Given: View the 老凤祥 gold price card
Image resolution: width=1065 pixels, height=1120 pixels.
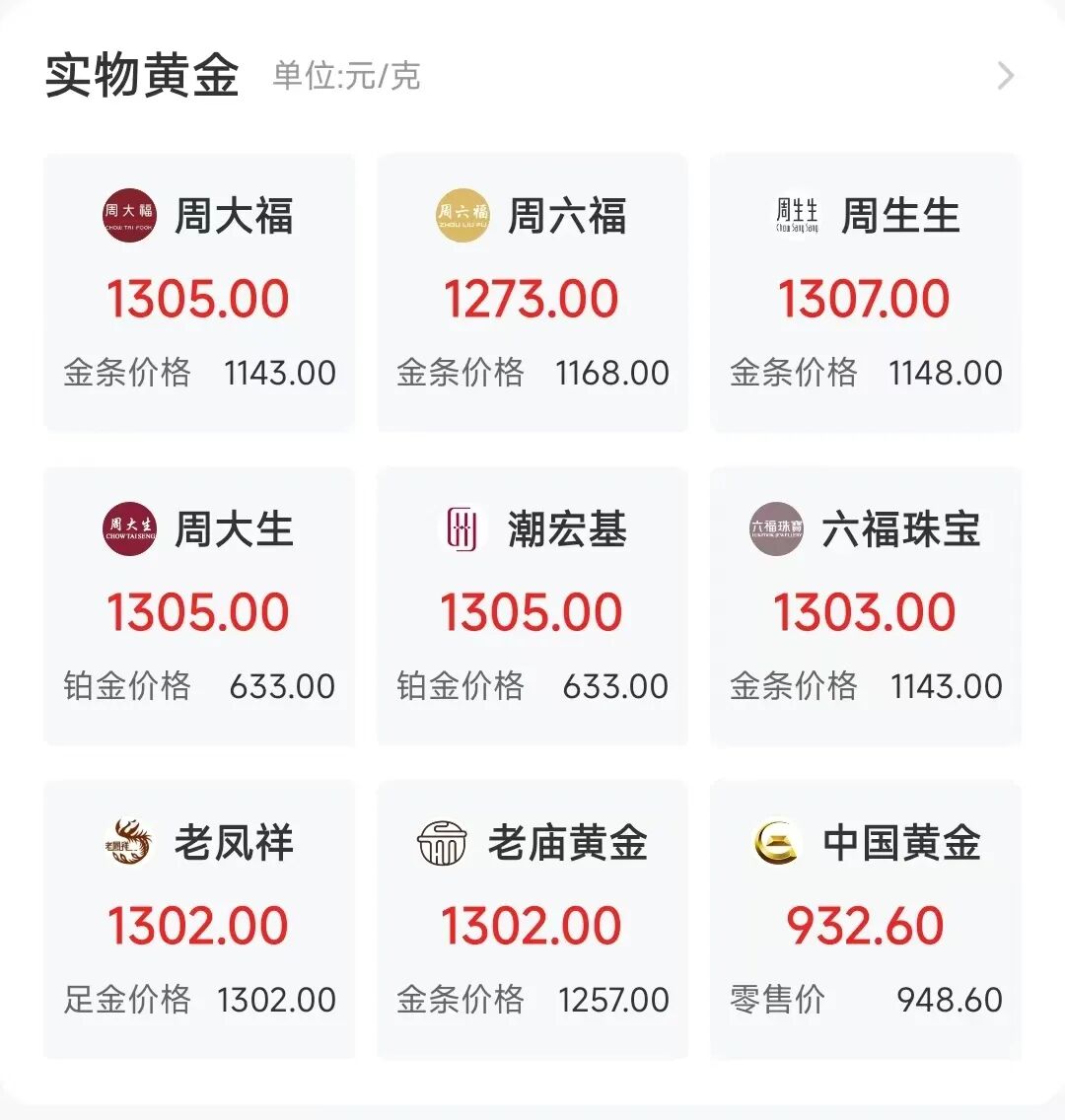Looking at the screenshot, I should click(198, 919).
